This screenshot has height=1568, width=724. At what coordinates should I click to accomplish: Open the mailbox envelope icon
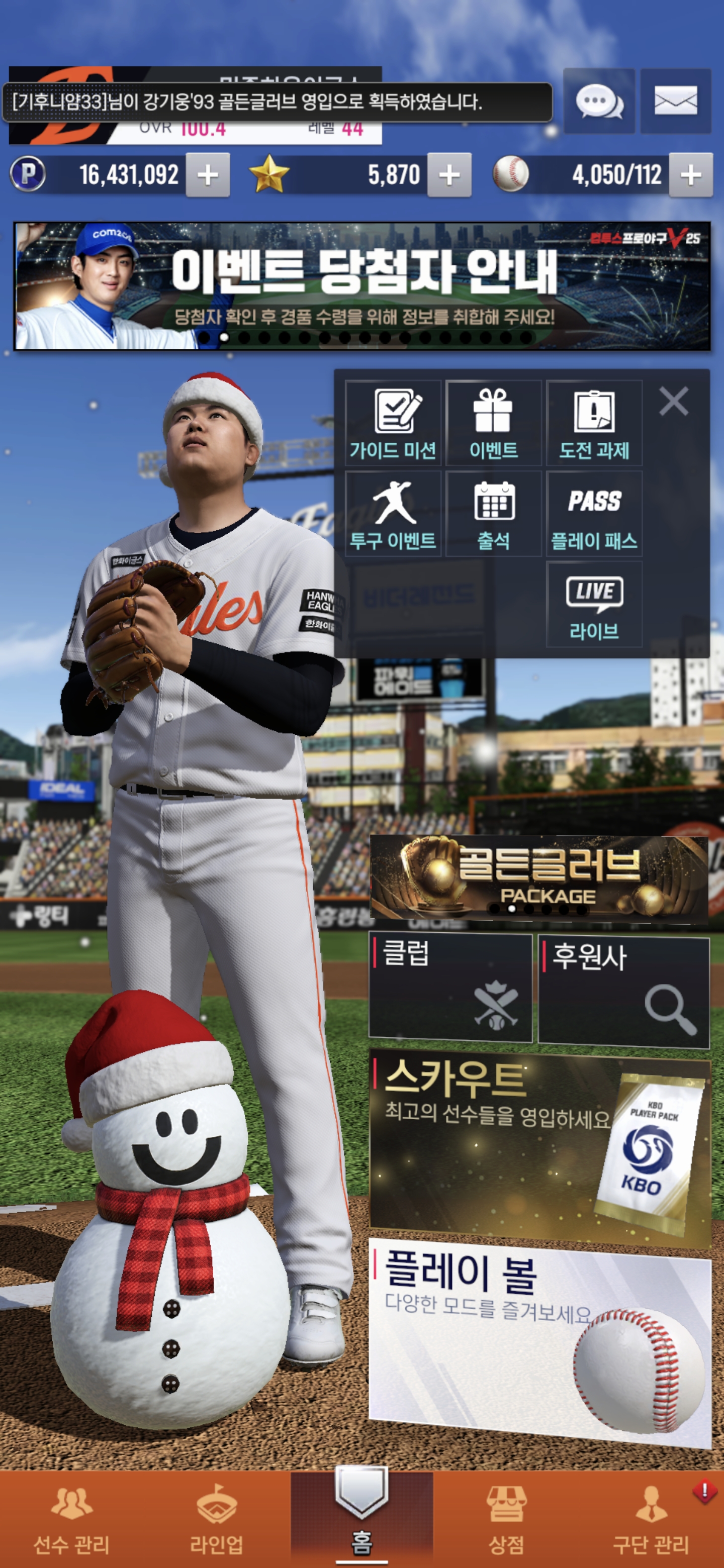(x=675, y=102)
